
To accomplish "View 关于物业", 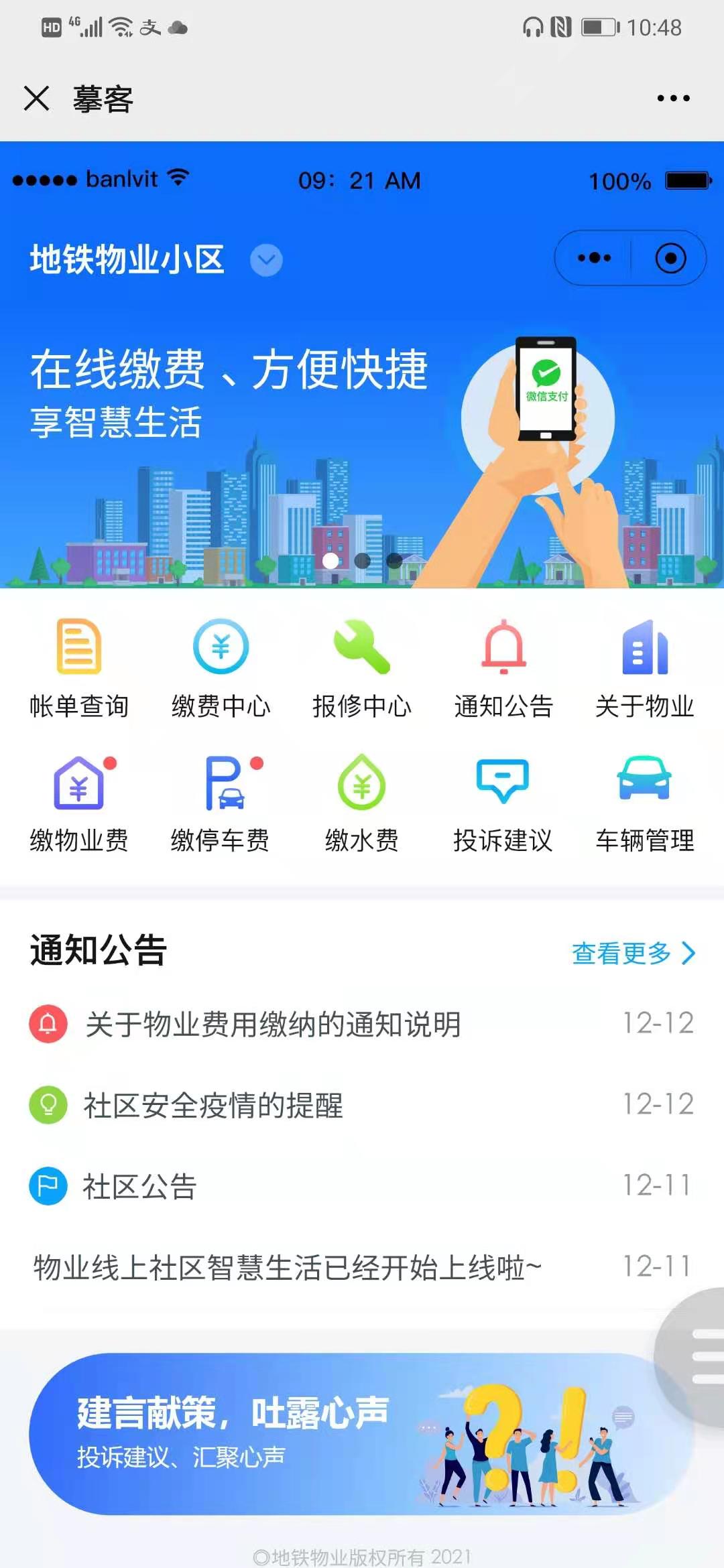I will pos(644,667).
